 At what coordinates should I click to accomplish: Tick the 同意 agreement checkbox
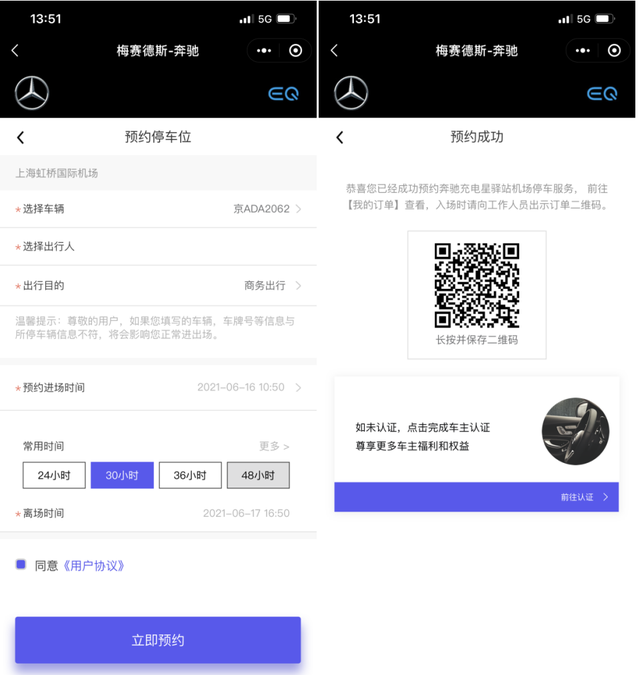pyautogui.click(x=21, y=565)
